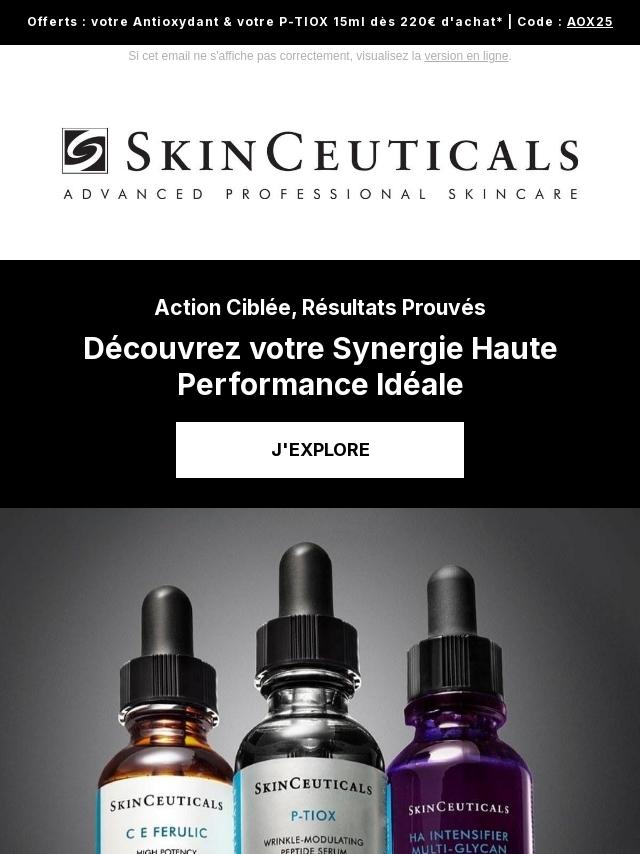Tap the J'EXPLORE button
The image size is (640, 854).
(x=320, y=450)
